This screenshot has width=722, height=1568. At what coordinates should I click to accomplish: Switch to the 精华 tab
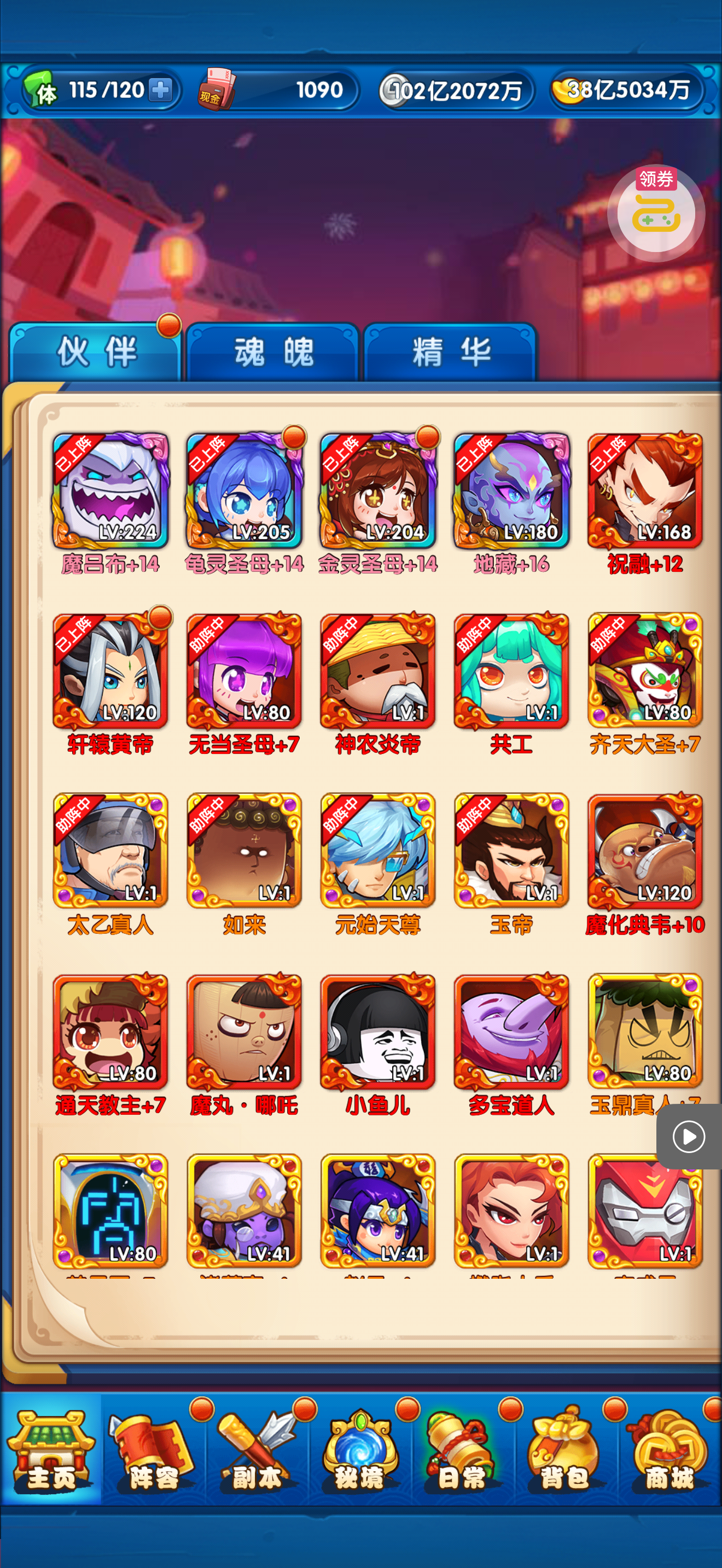pyautogui.click(x=450, y=353)
